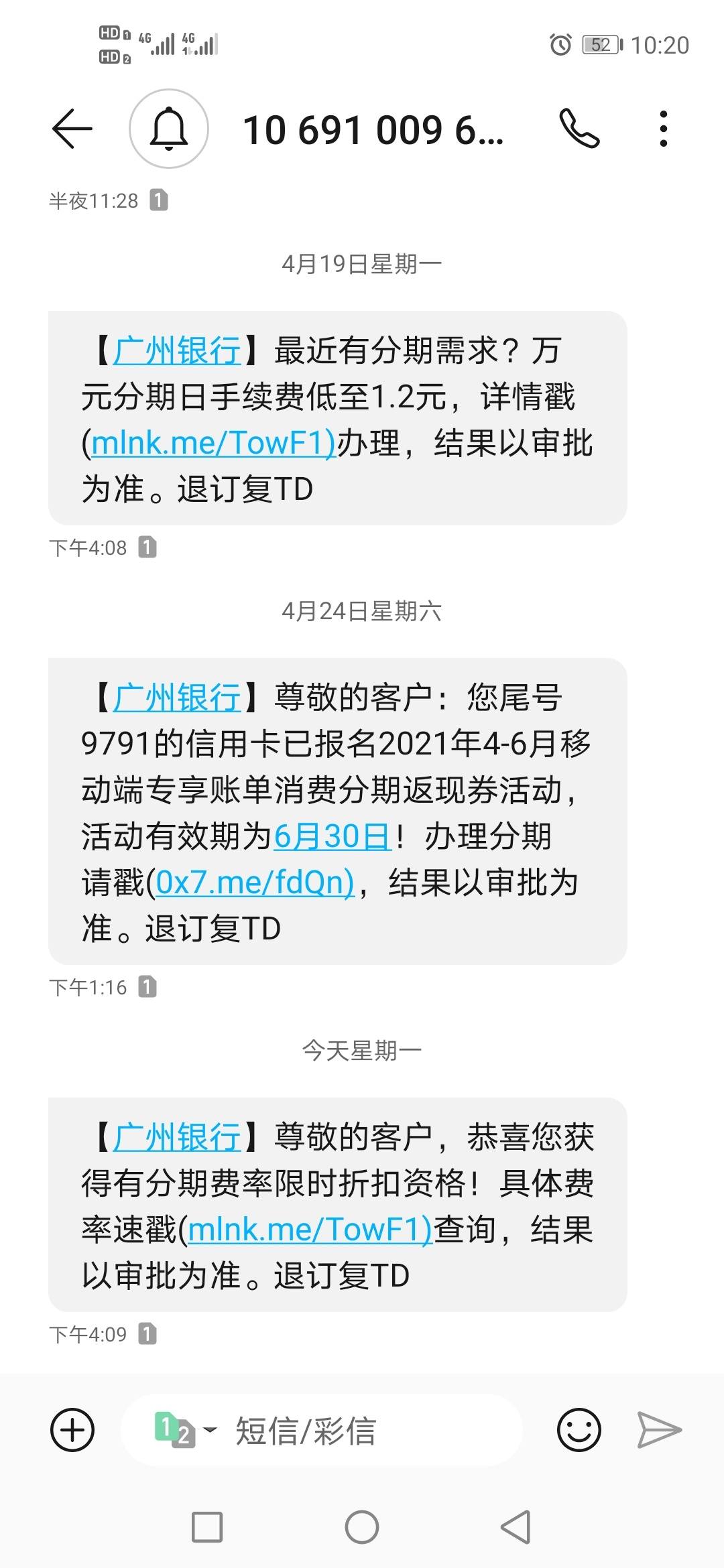Tap the 6月30日 date link
This screenshot has height=1568, width=724.
(x=332, y=837)
